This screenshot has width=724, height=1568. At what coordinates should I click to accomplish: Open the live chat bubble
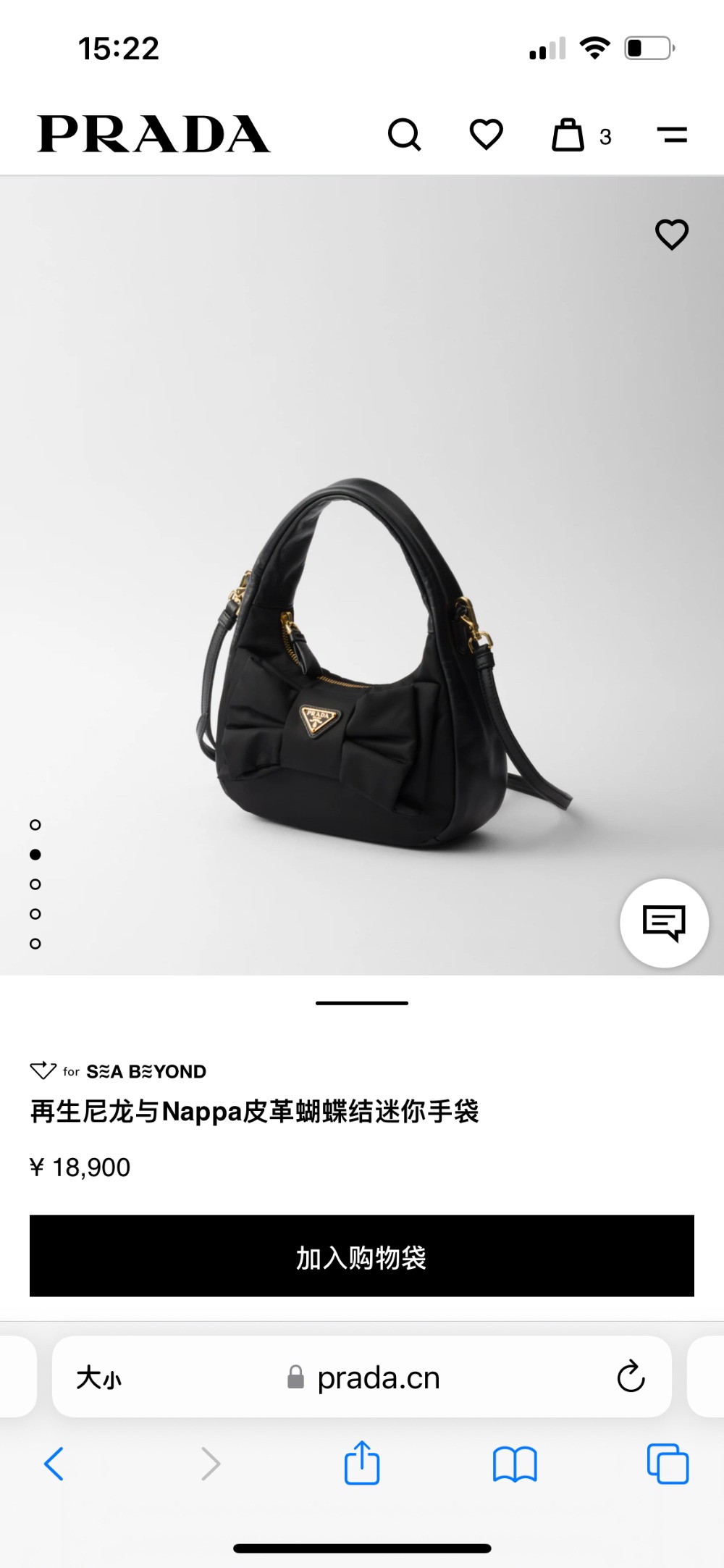coord(664,923)
